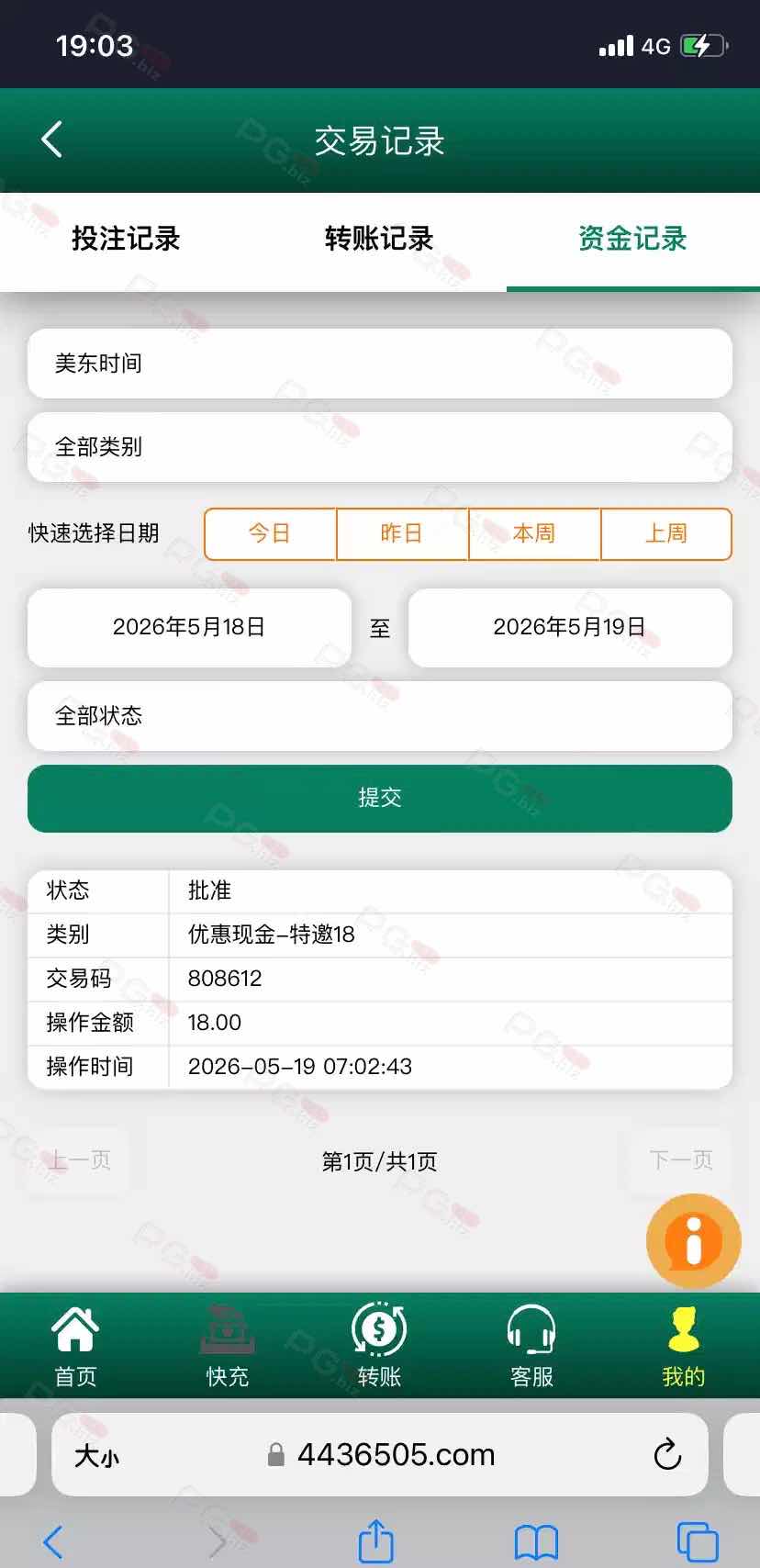760x1568 pixels.
Task: Choose the 今日 quick date option
Action: coord(270,533)
